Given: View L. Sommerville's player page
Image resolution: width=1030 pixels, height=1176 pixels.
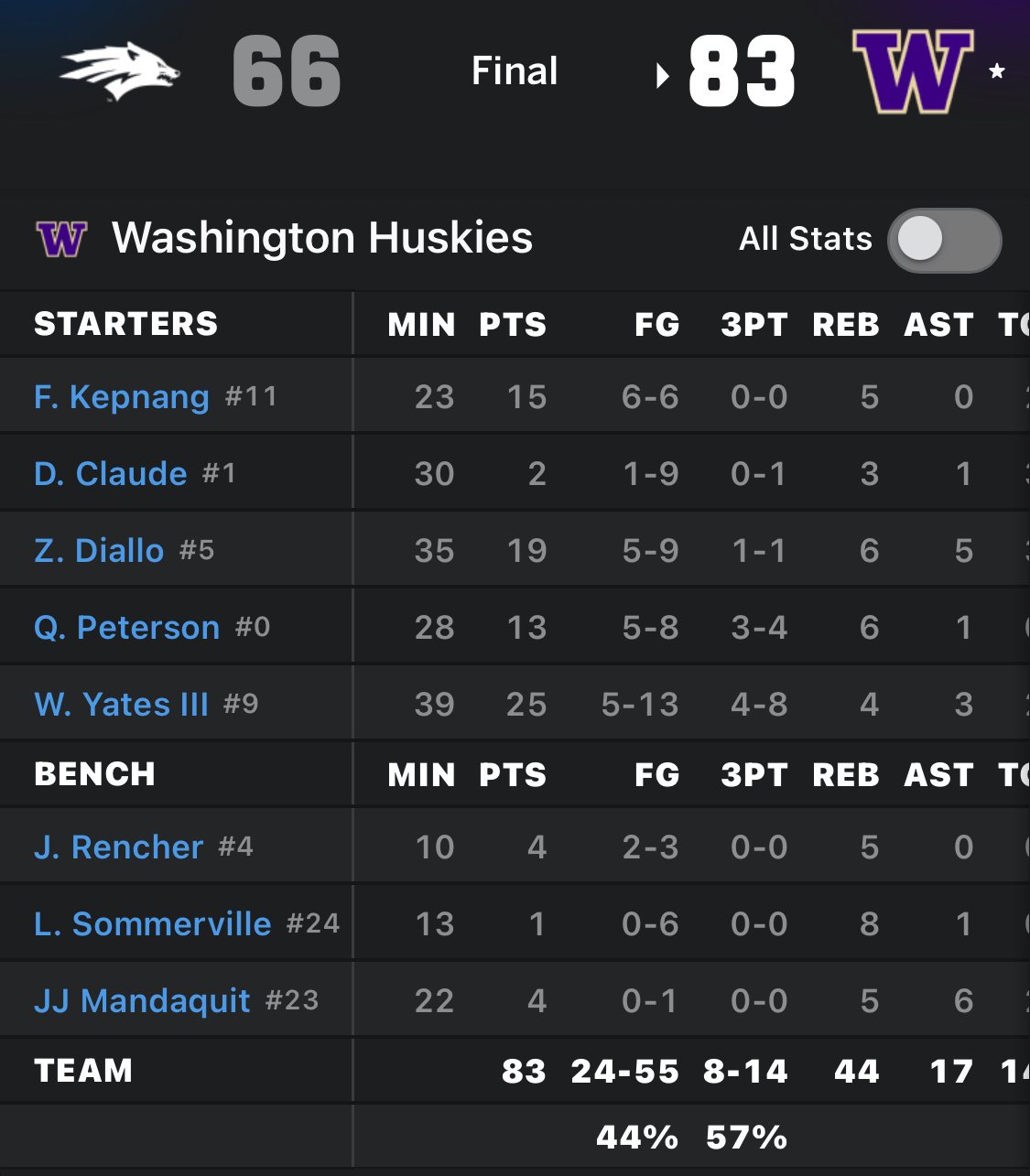Looking at the screenshot, I should pyautogui.click(x=152, y=924).
